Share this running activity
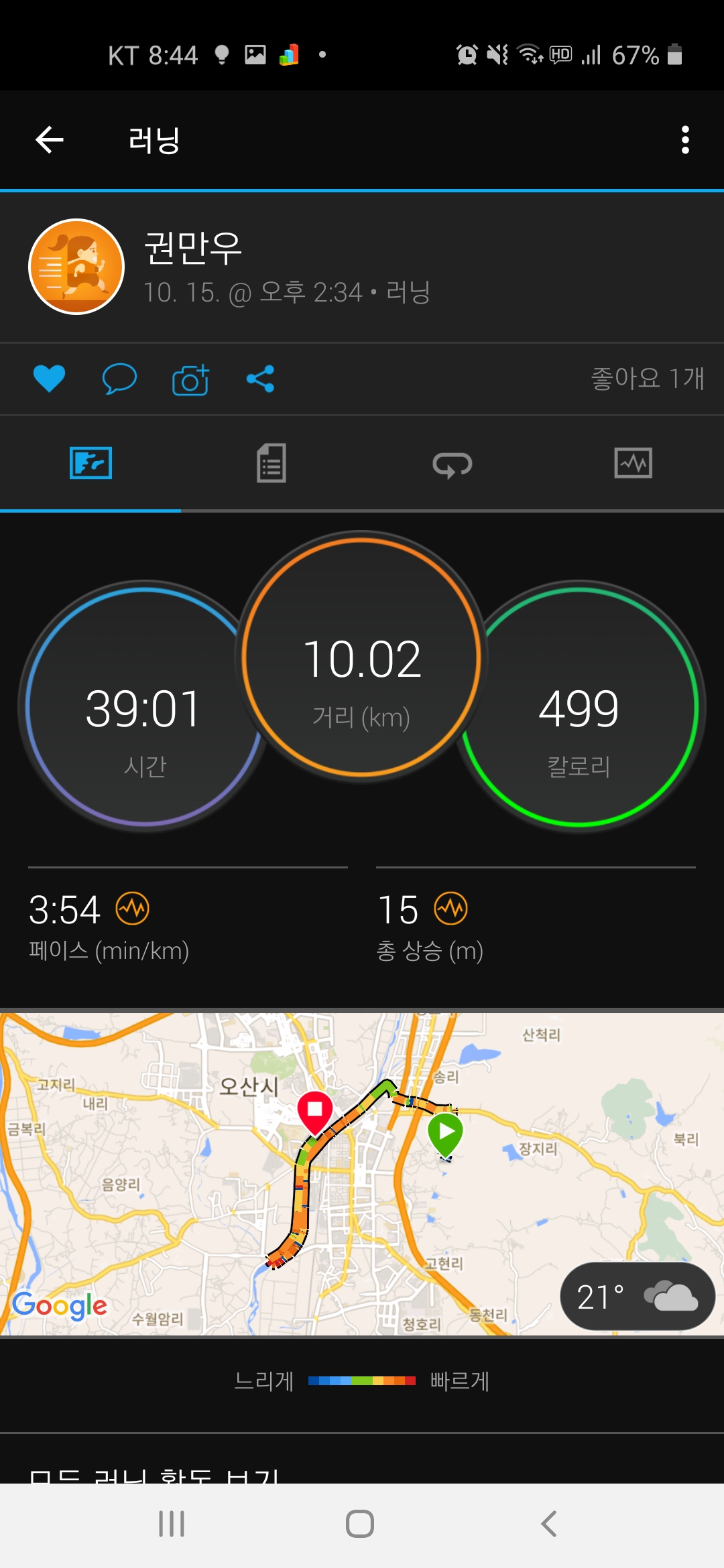The width and height of the screenshot is (724, 1568). 260,379
